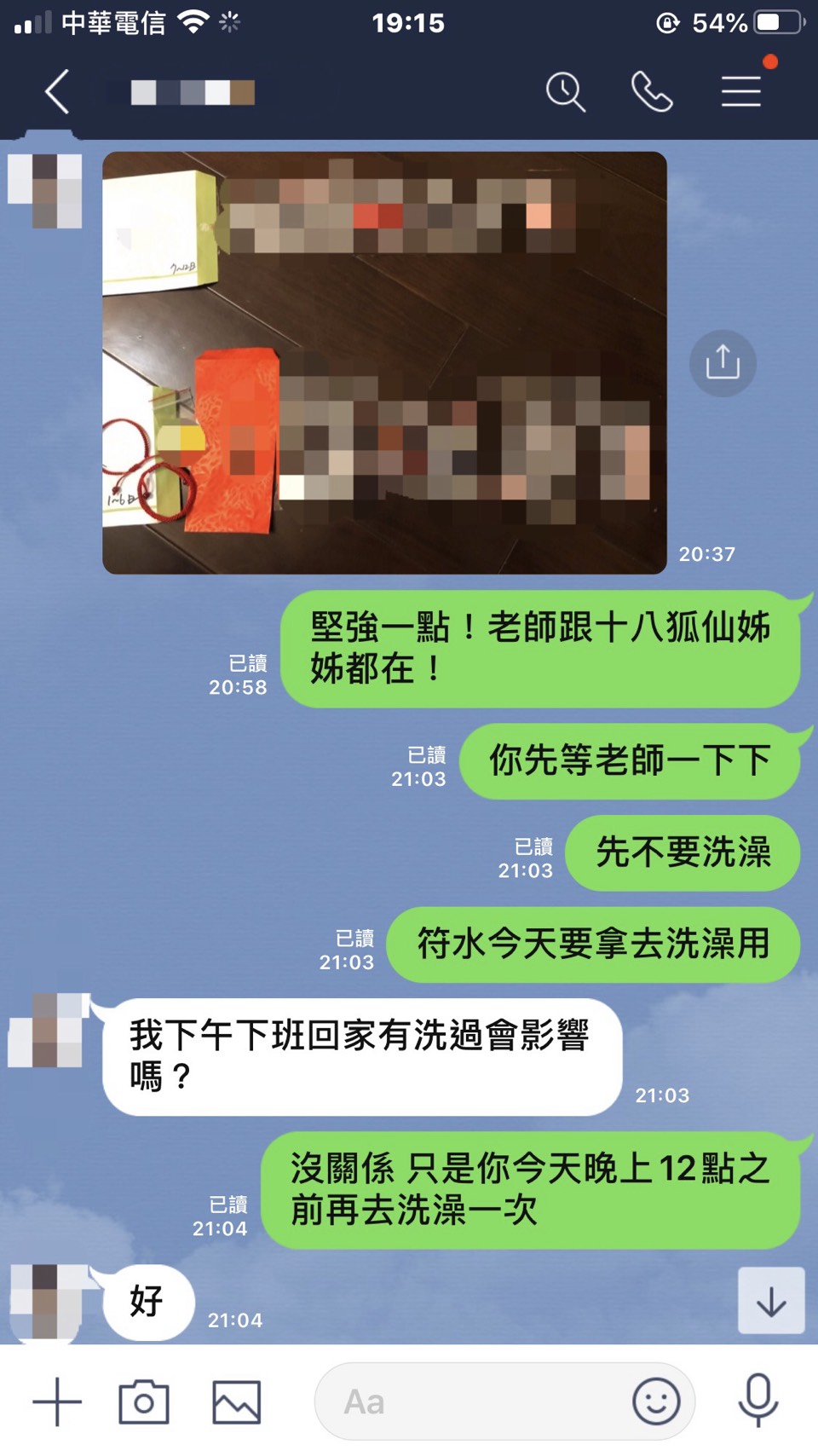Jump to the latest message

pyautogui.click(x=771, y=1301)
